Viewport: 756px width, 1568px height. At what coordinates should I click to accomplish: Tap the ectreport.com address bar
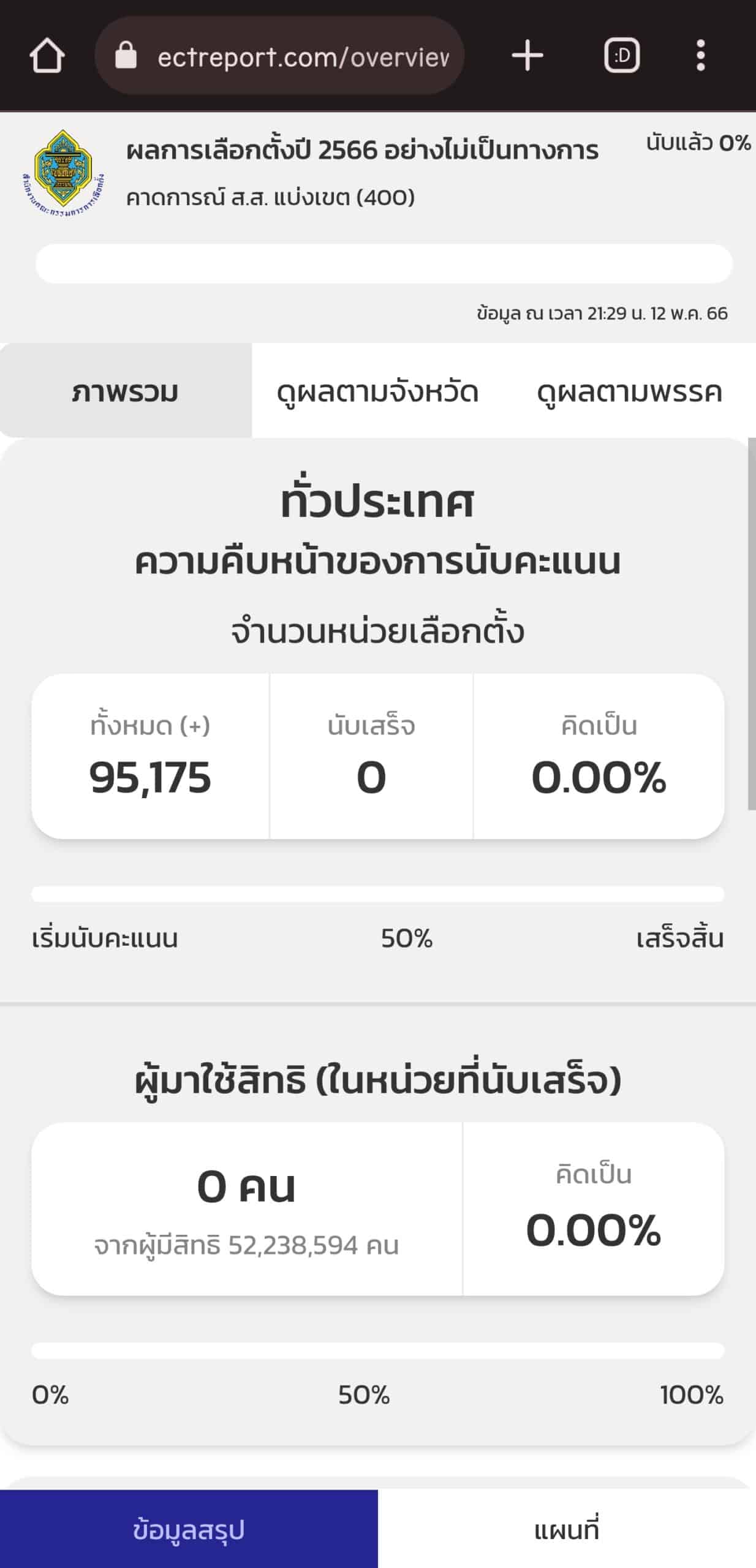click(288, 56)
